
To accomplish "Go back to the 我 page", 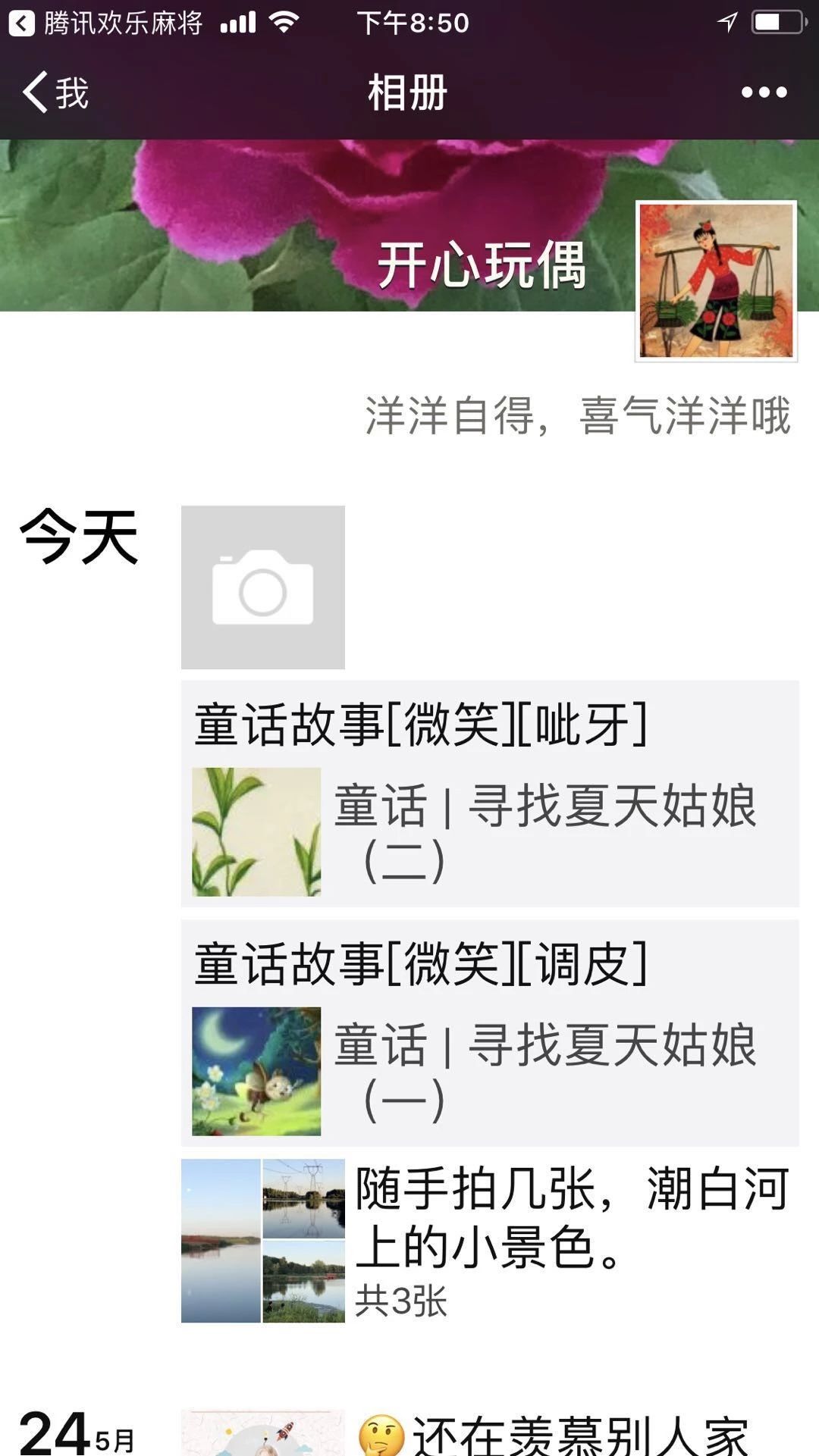I will pos(55,92).
